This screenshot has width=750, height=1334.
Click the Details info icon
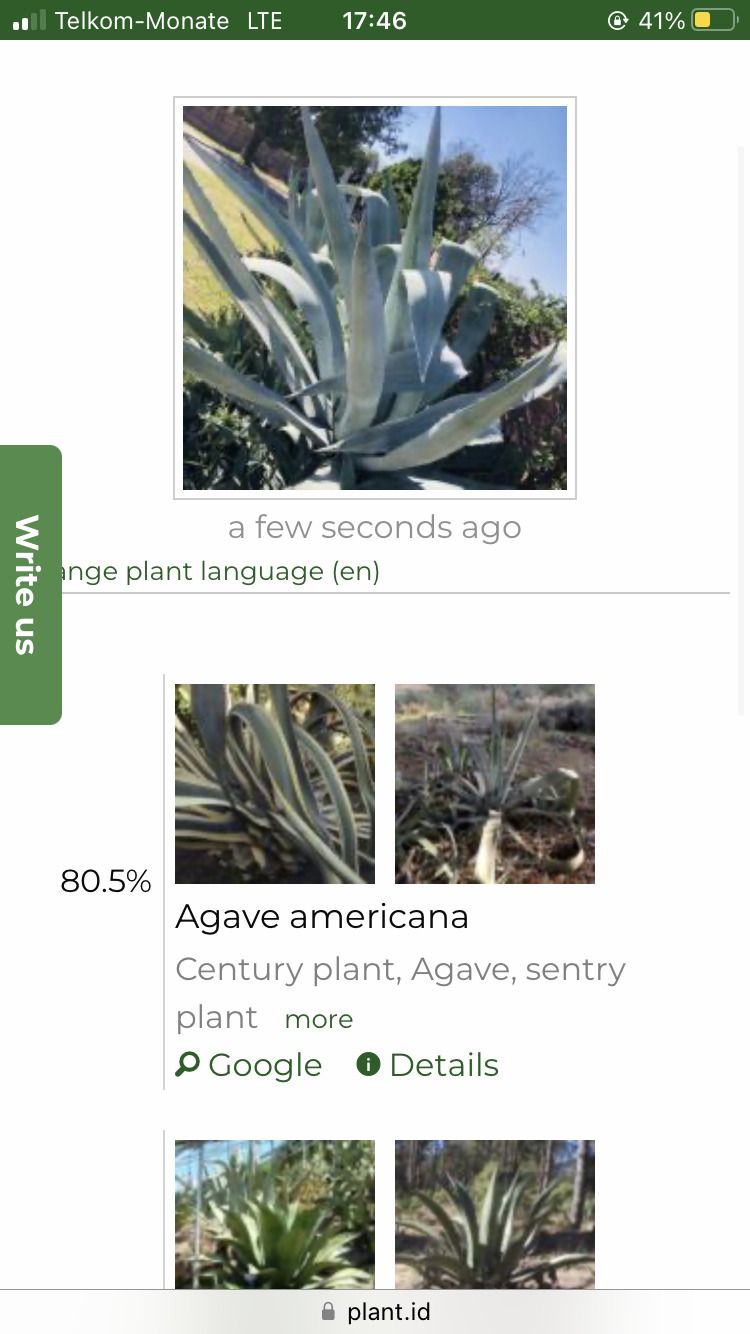368,1064
